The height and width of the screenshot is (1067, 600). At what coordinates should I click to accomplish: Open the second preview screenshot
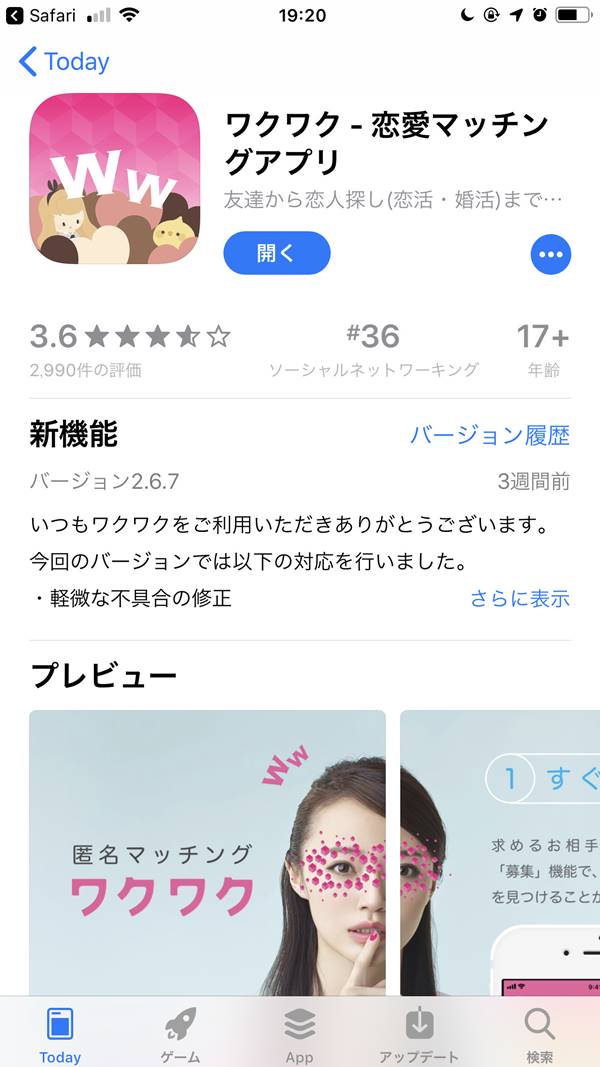500,852
